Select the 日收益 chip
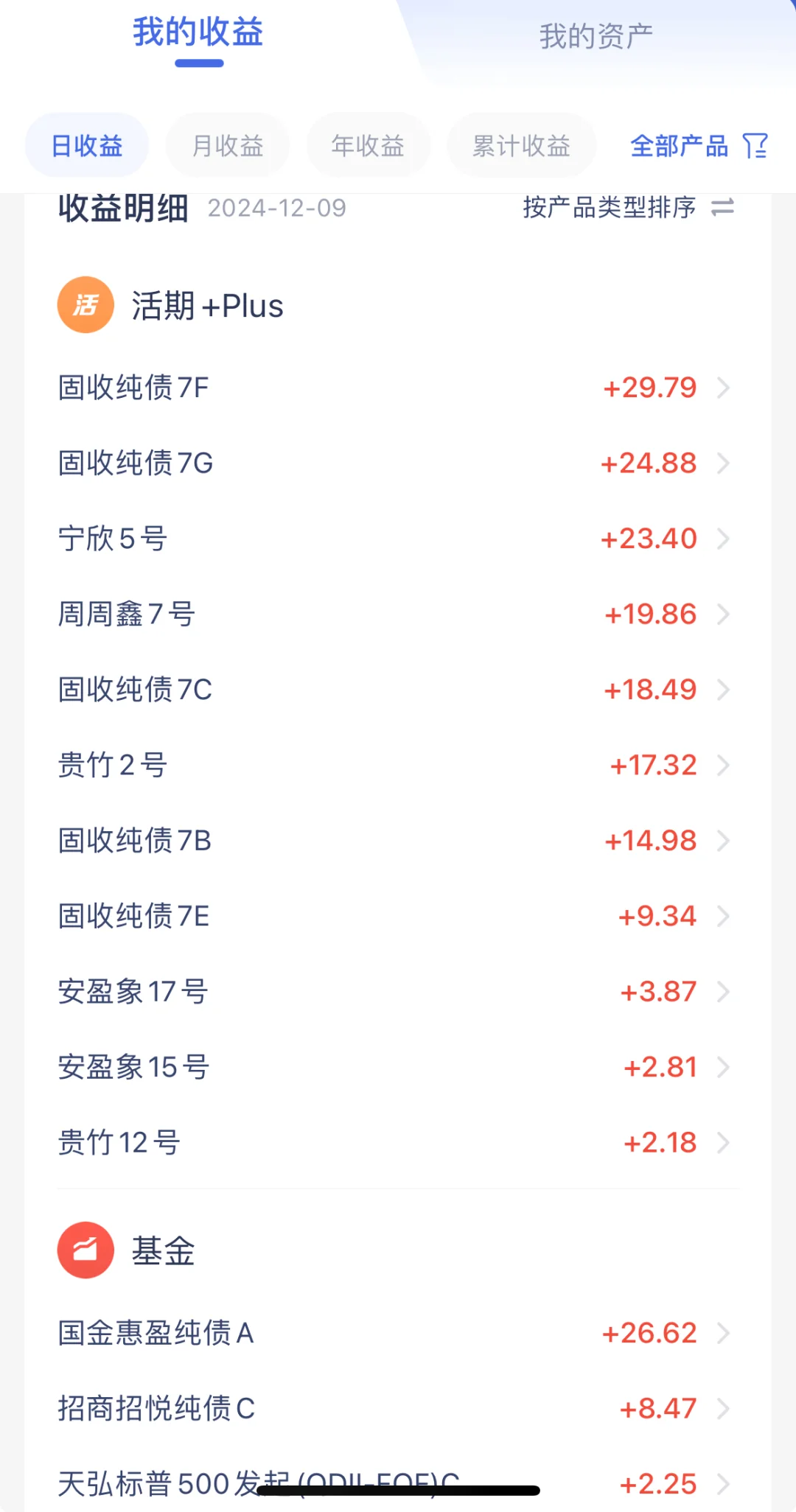 (87, 145)
